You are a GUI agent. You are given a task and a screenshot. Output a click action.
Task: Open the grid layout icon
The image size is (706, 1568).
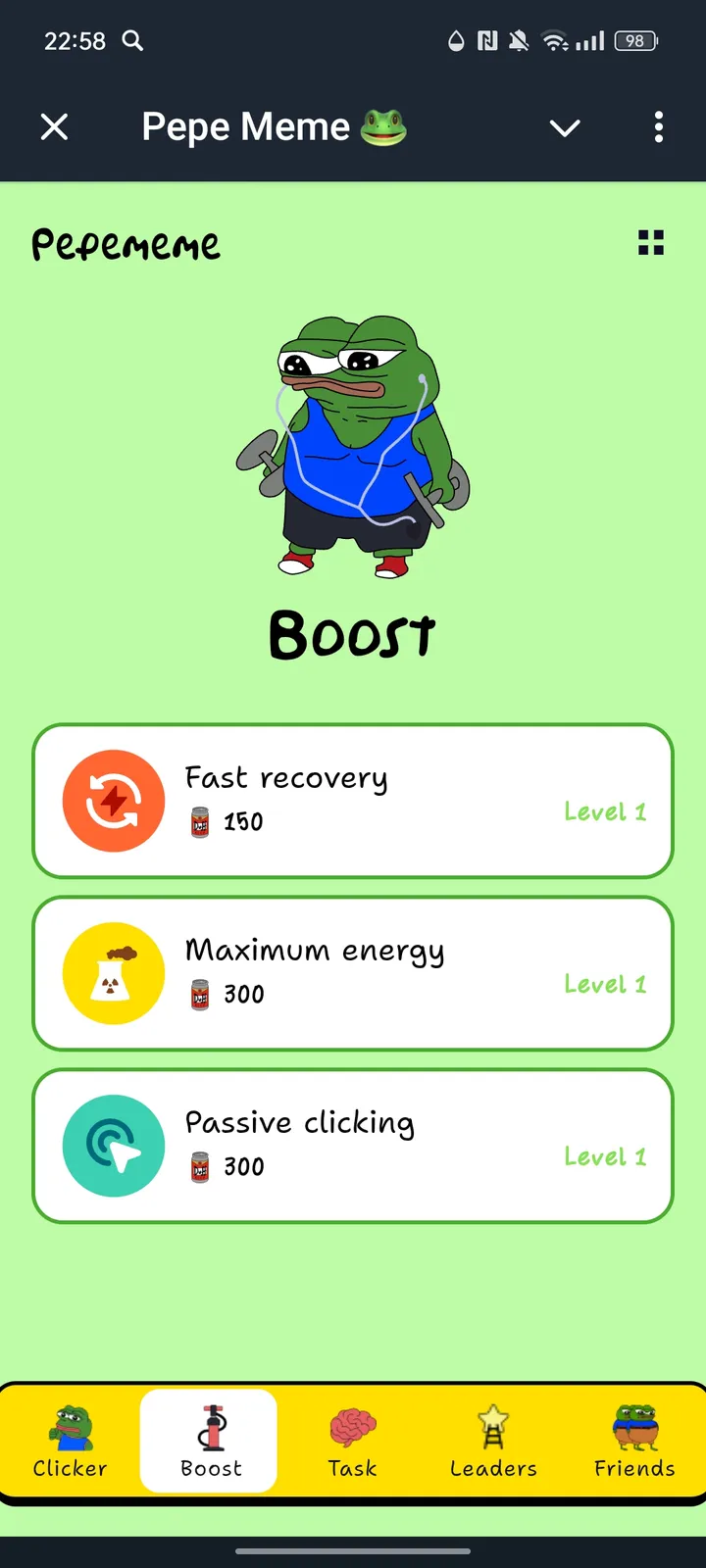tap(651, 242)
